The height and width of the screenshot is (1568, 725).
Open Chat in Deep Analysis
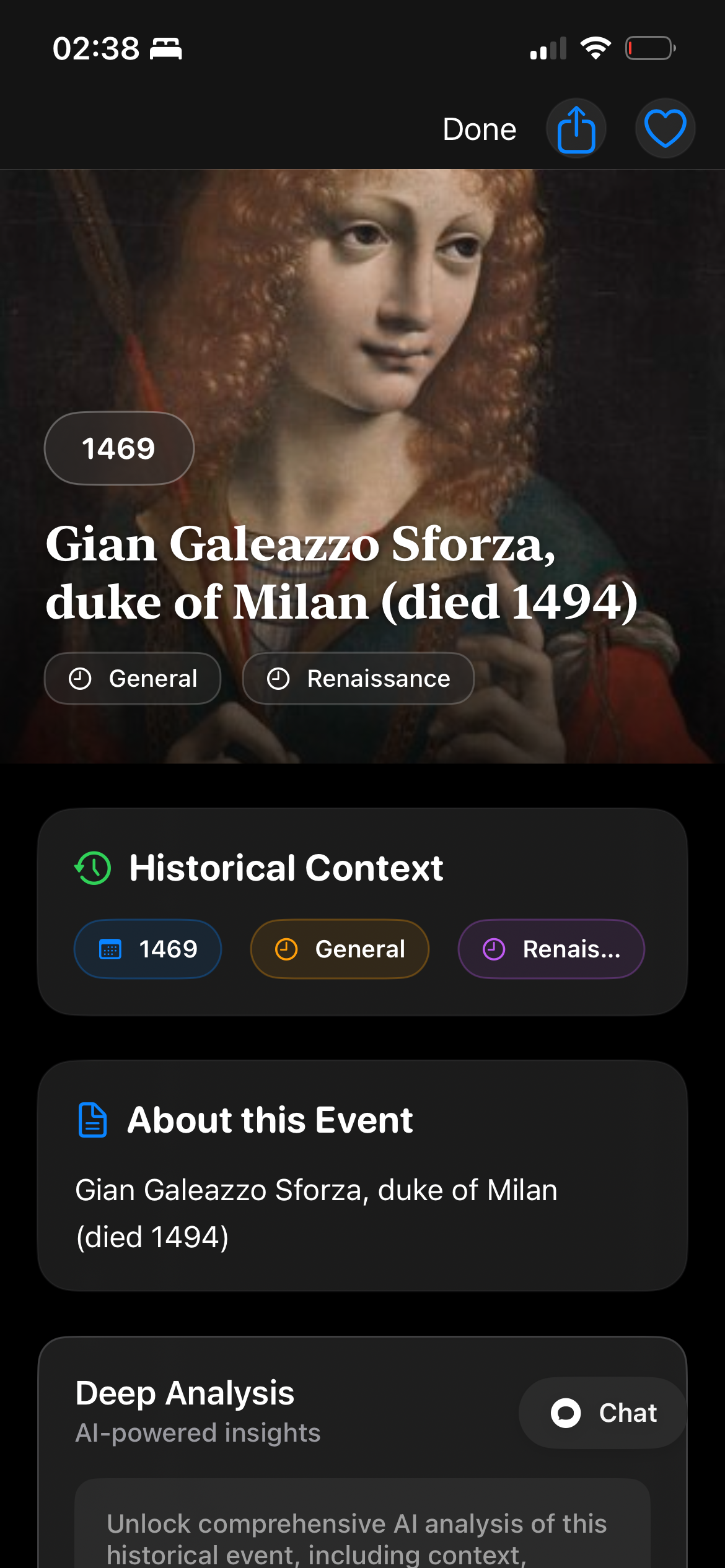tap(604, 1413)
